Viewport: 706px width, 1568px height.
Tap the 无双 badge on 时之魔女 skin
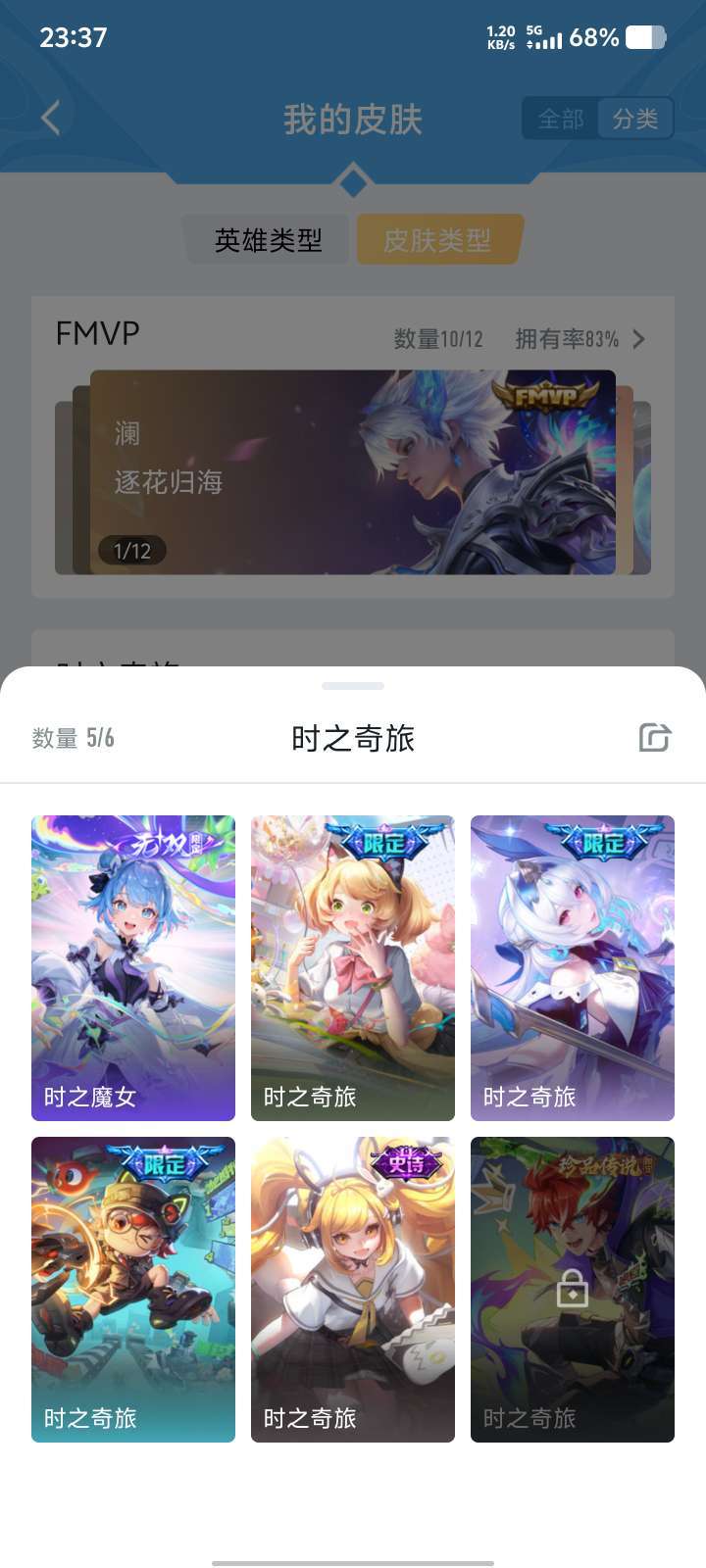[163, 845]
